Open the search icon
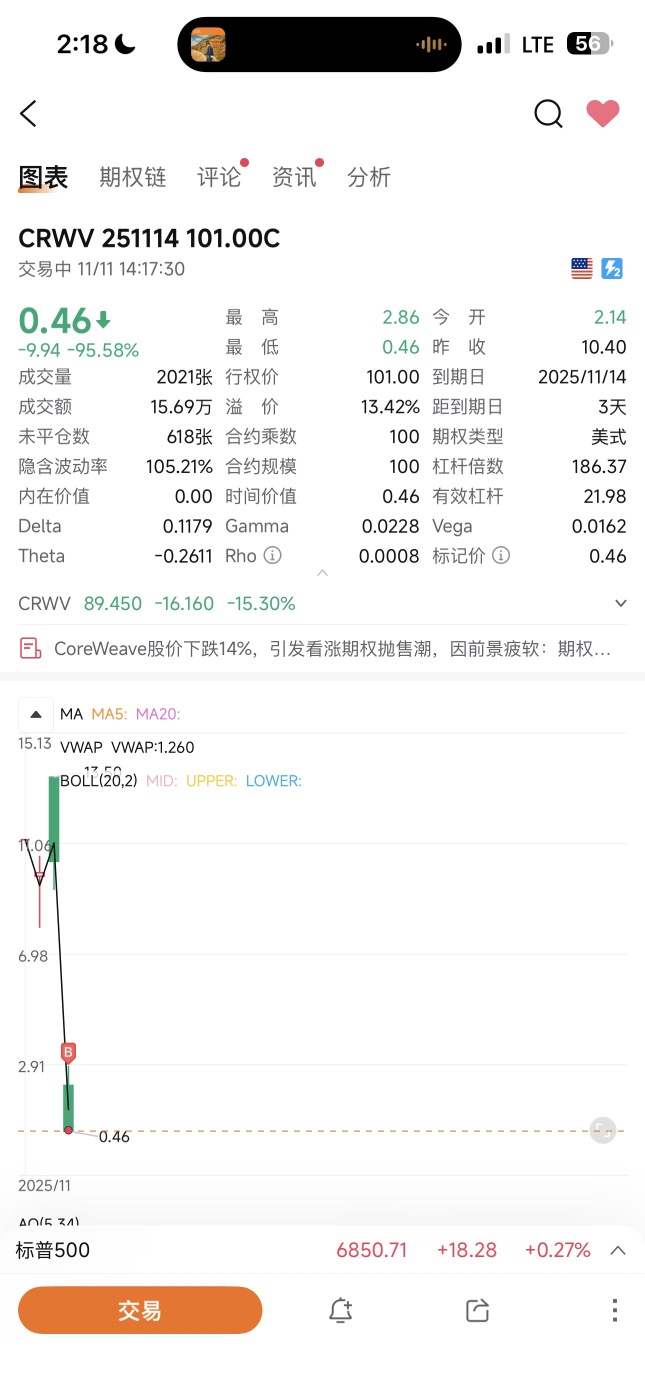This screenshot has width=645, height=1398. point(548,114)
